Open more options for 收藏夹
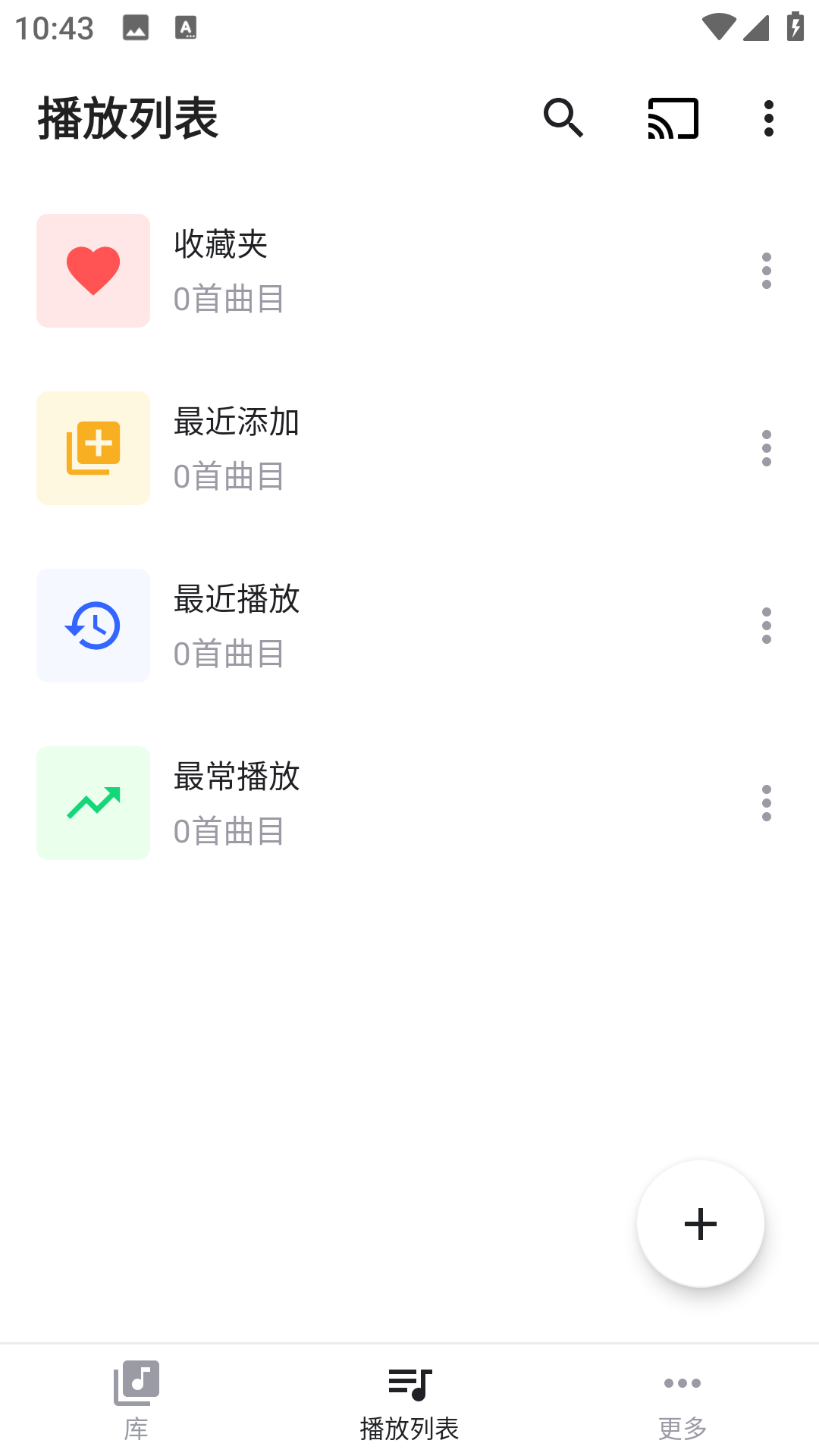Screen dimensions: 819x1456 click(766, 271)
